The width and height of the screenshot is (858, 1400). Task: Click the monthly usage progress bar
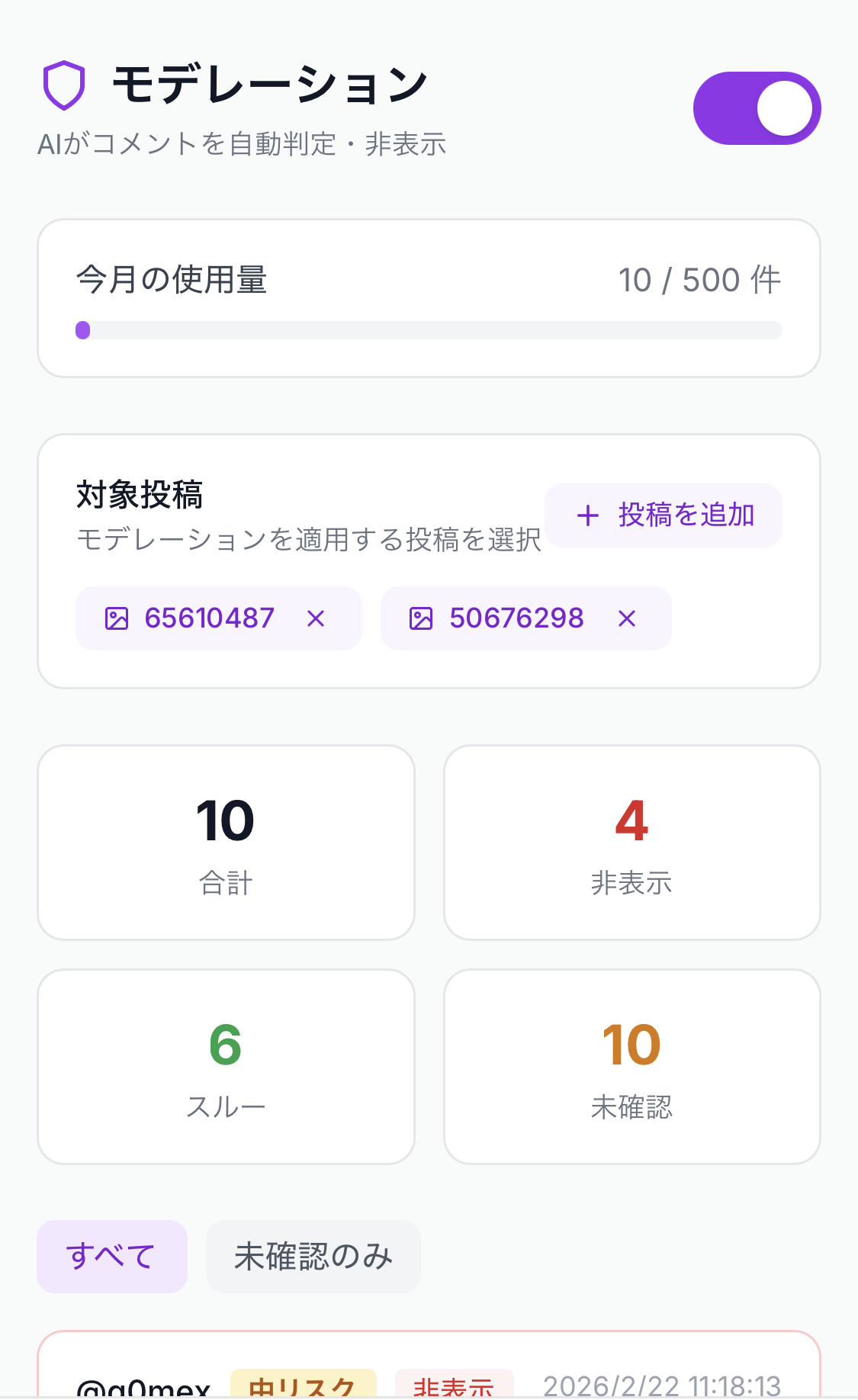coord(429,330)
